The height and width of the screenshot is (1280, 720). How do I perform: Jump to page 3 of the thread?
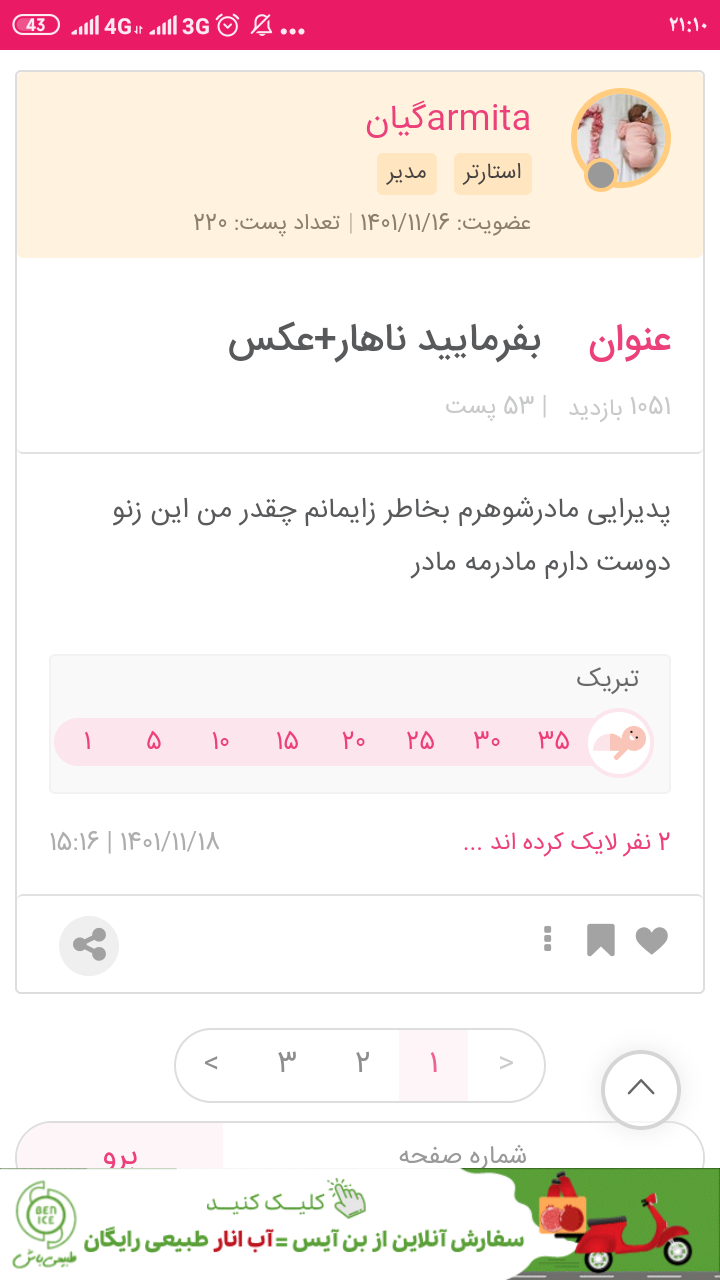[x=288, y=1063]
